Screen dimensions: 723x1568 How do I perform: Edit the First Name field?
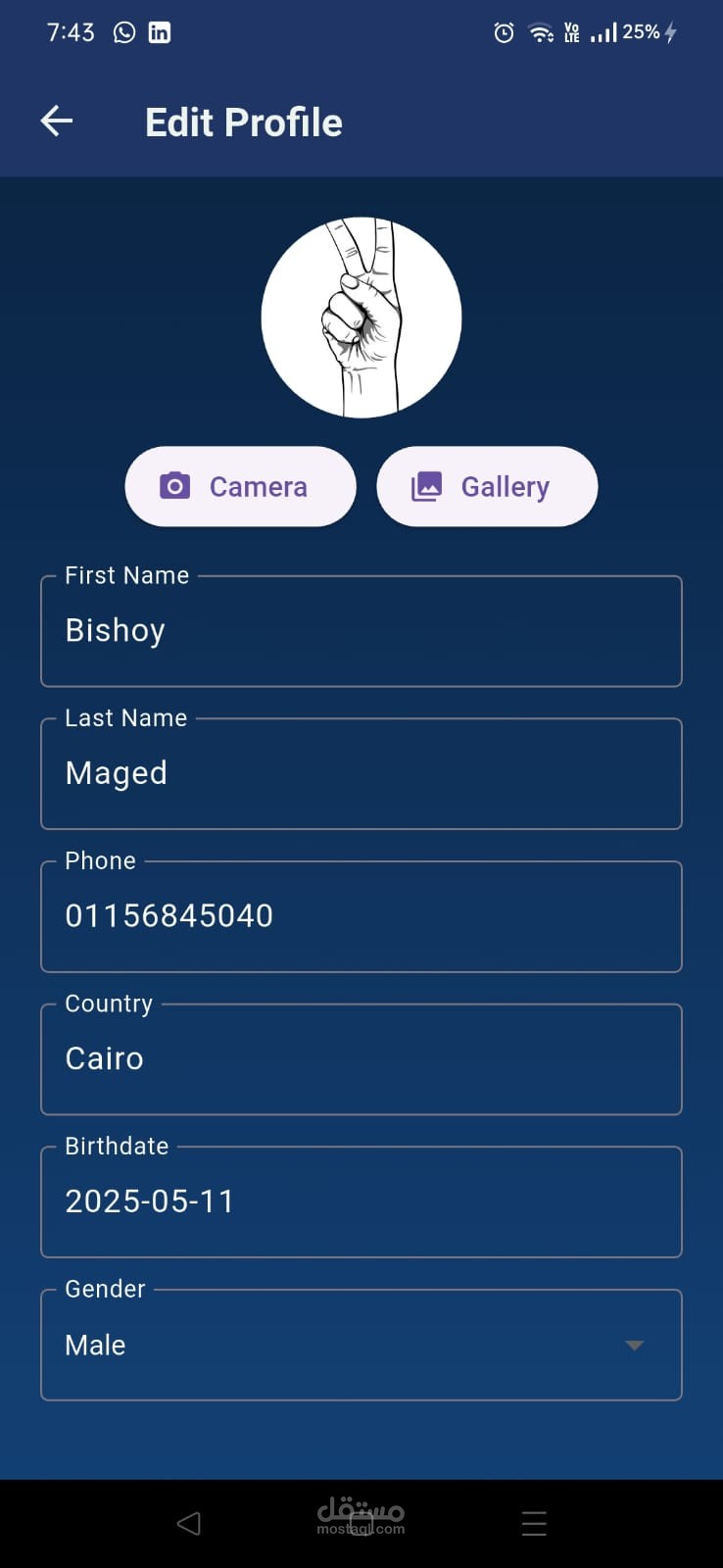pos(361,631)
